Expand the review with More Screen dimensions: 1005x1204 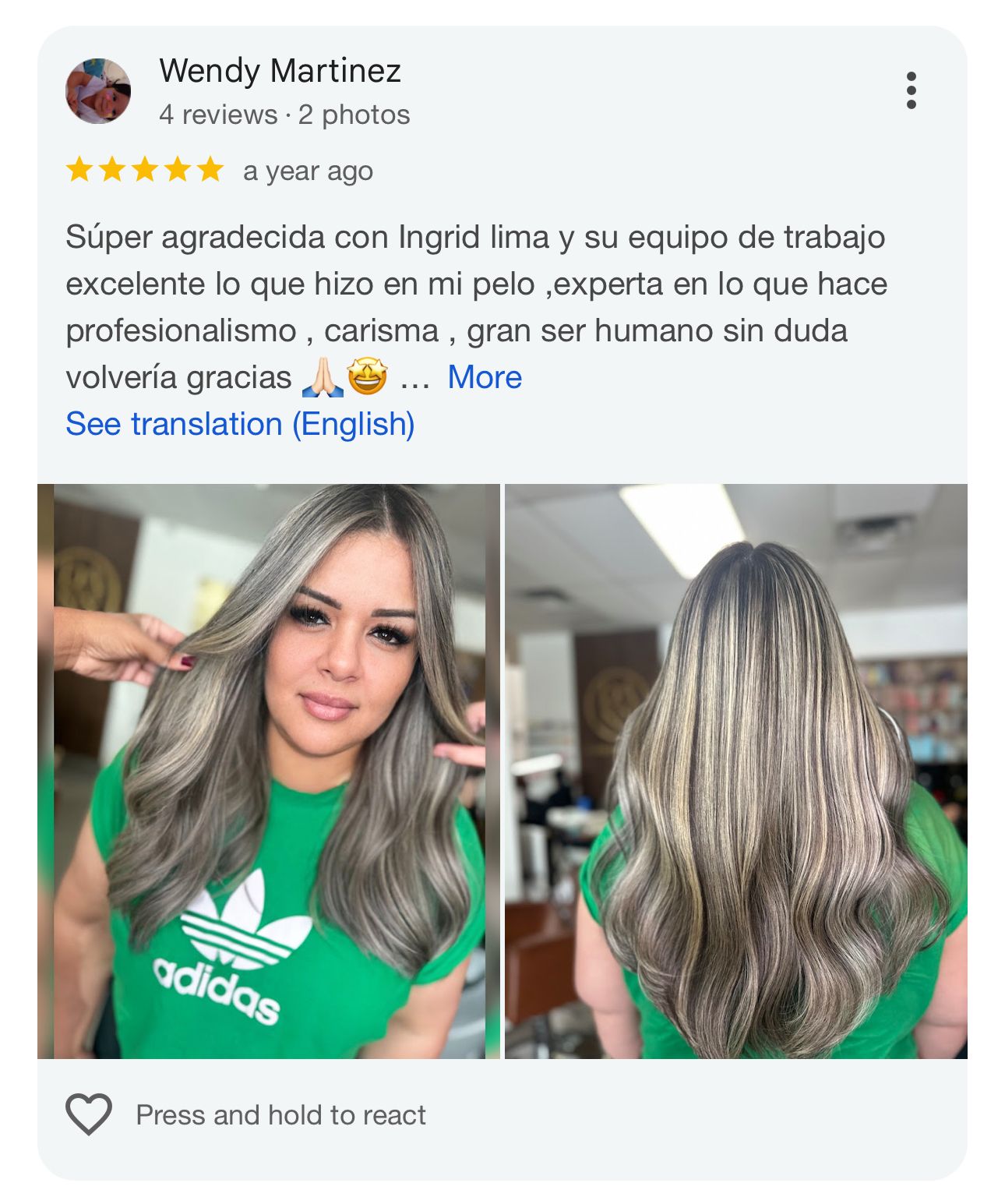[485, 377]
